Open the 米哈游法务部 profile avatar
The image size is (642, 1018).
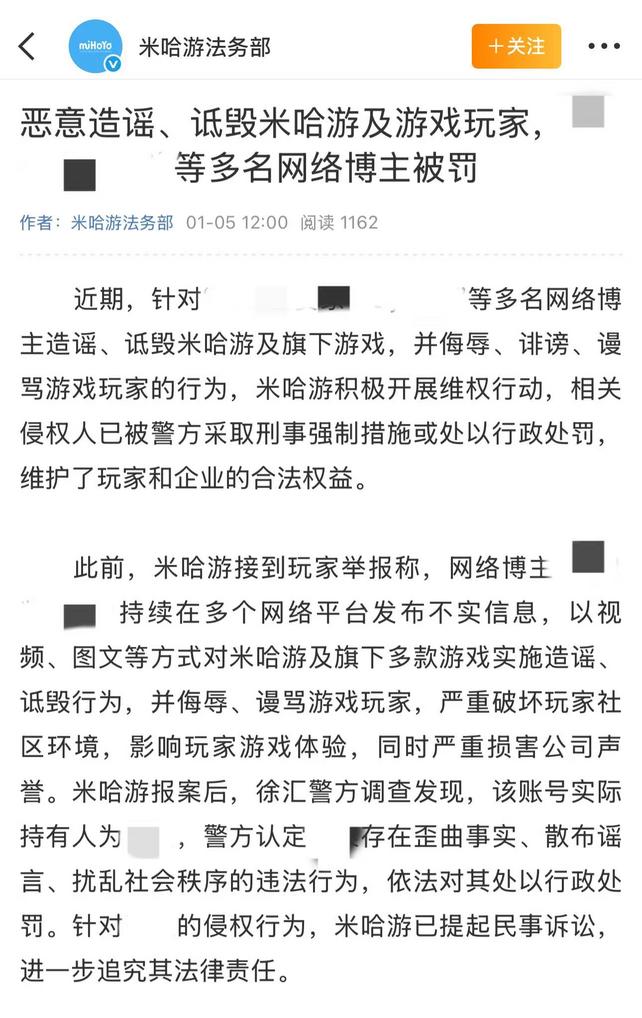pyautogui.click(x=96, y=46)
